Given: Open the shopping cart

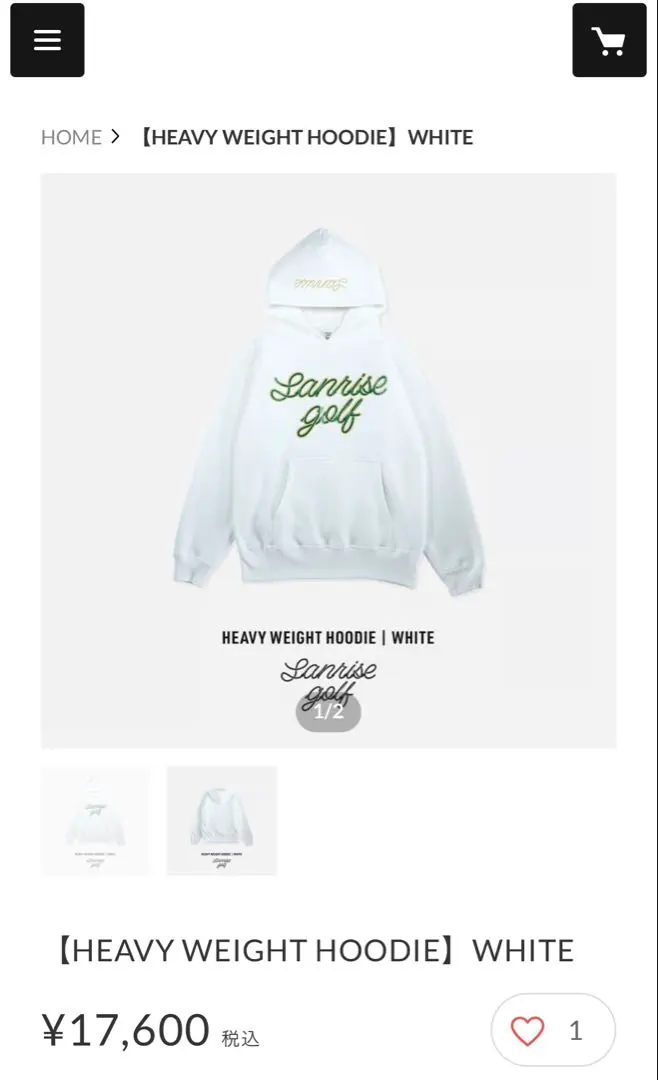Looking at the screenshot, I should tap(609, 40).
